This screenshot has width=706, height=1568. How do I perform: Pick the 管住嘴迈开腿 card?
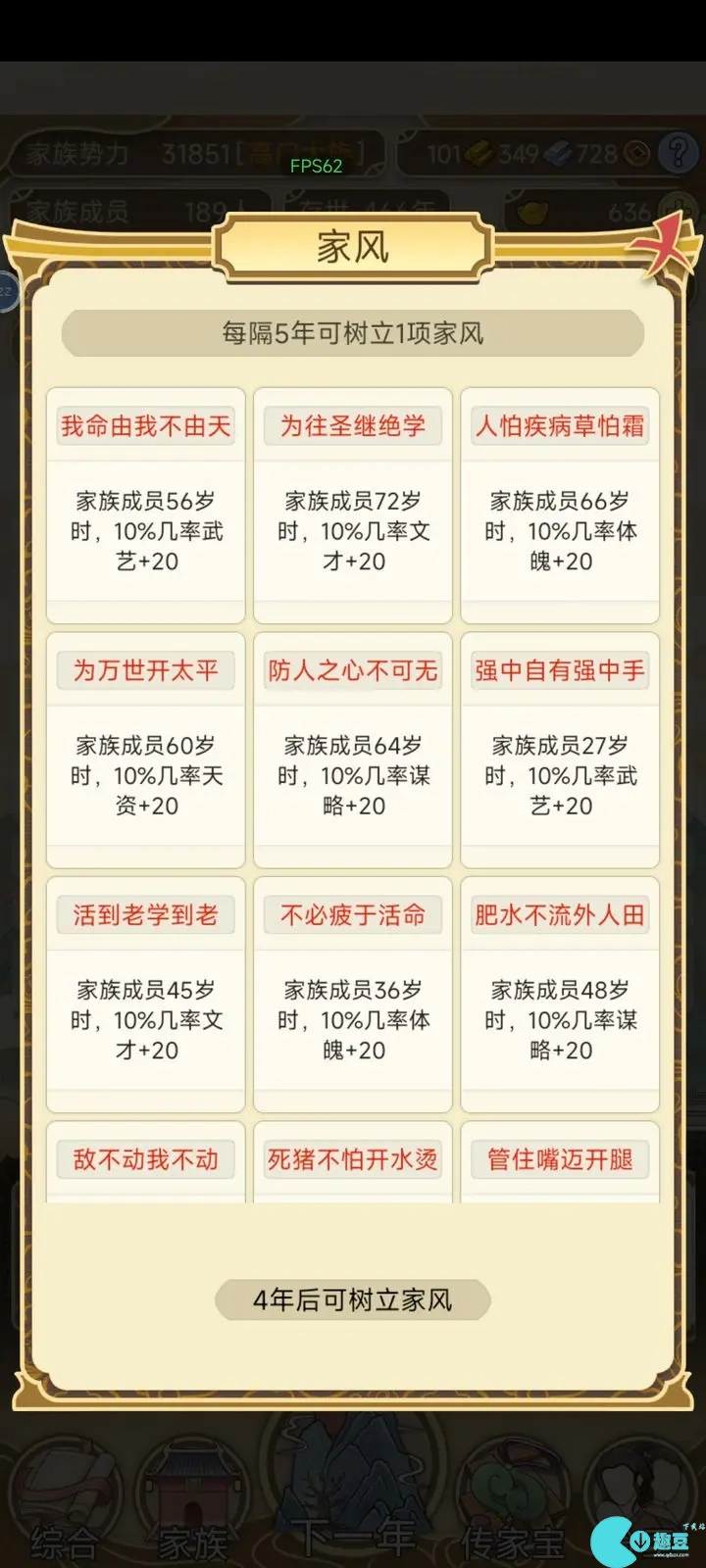(560, 1161)
